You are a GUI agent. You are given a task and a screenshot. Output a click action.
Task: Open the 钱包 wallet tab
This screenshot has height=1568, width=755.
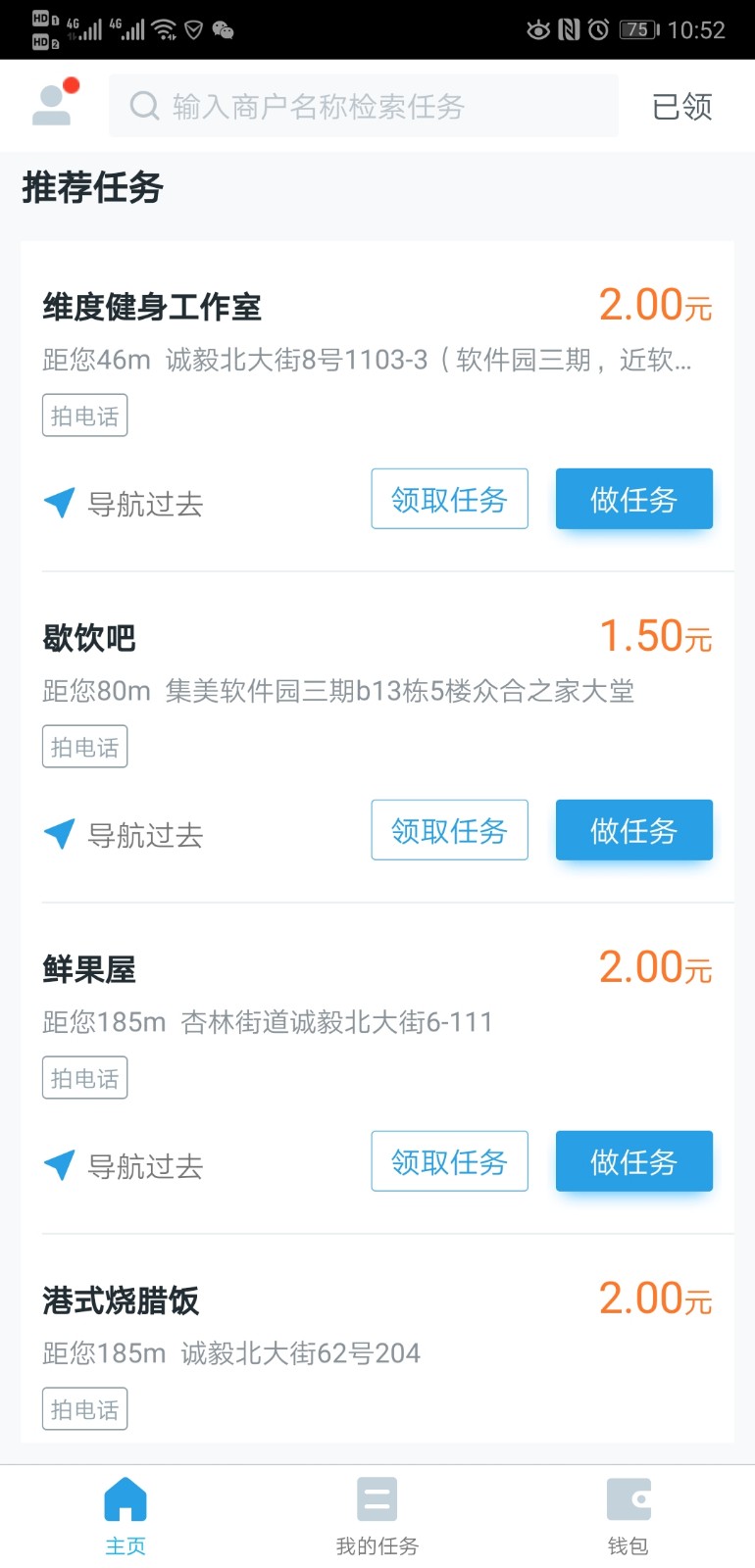tap(628, 1516)
